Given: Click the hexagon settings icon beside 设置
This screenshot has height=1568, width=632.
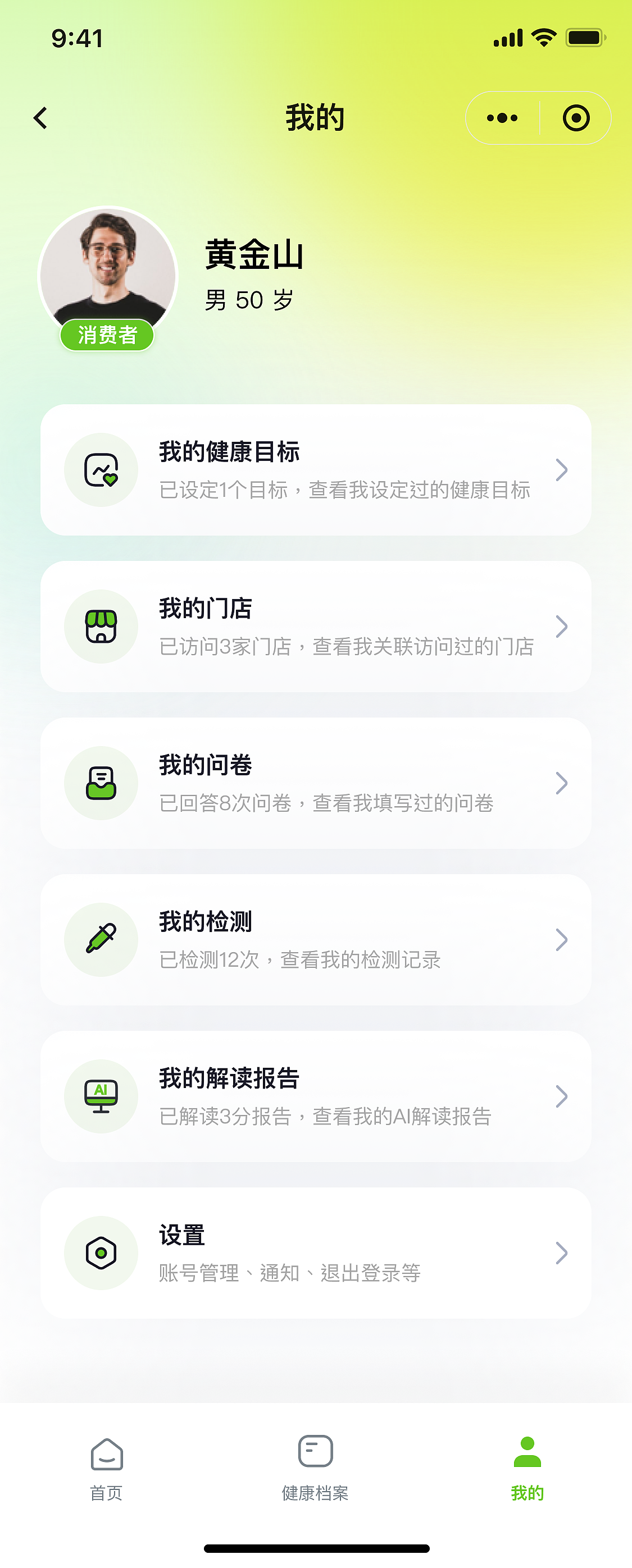Looking at the screenshot, I should (x=101, y=1252).
